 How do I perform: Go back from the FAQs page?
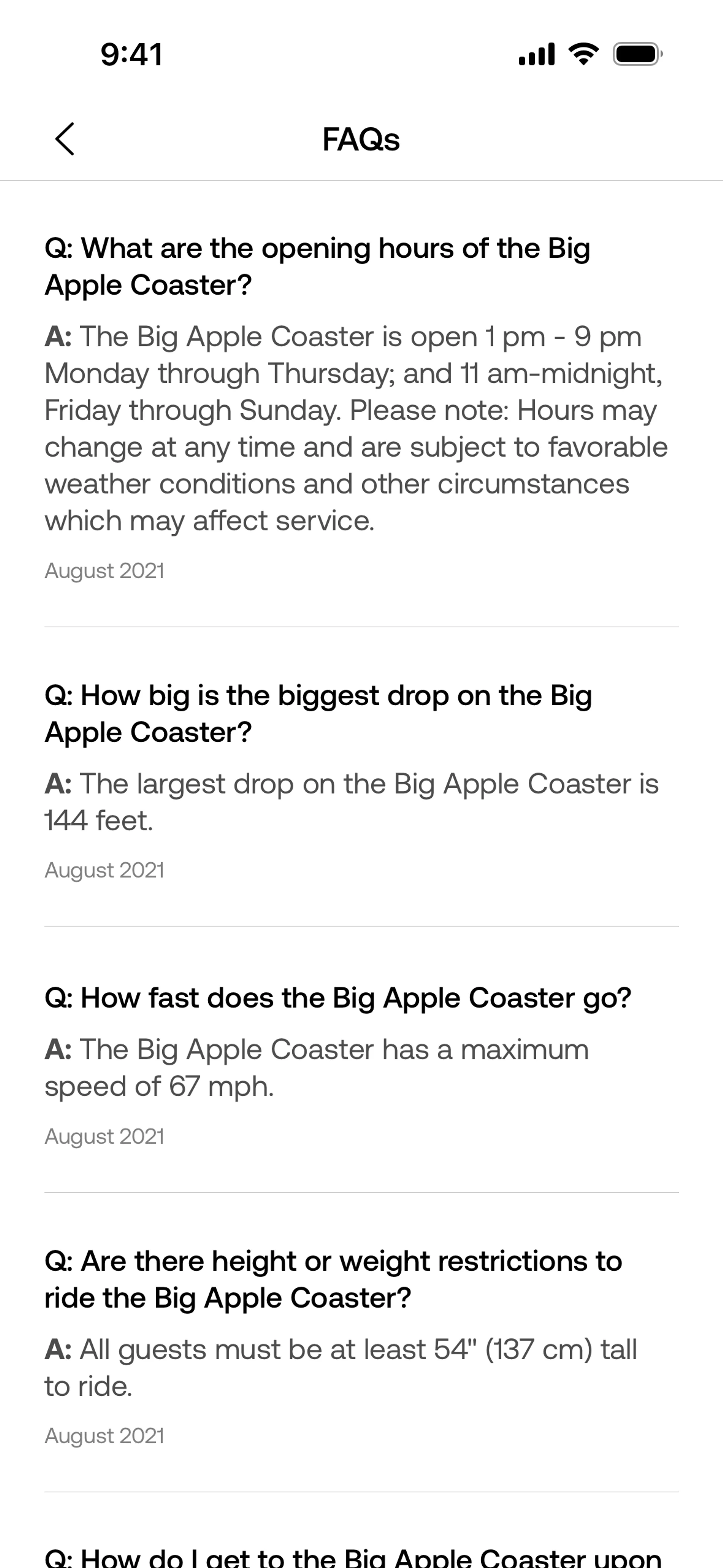click(64, 139)
